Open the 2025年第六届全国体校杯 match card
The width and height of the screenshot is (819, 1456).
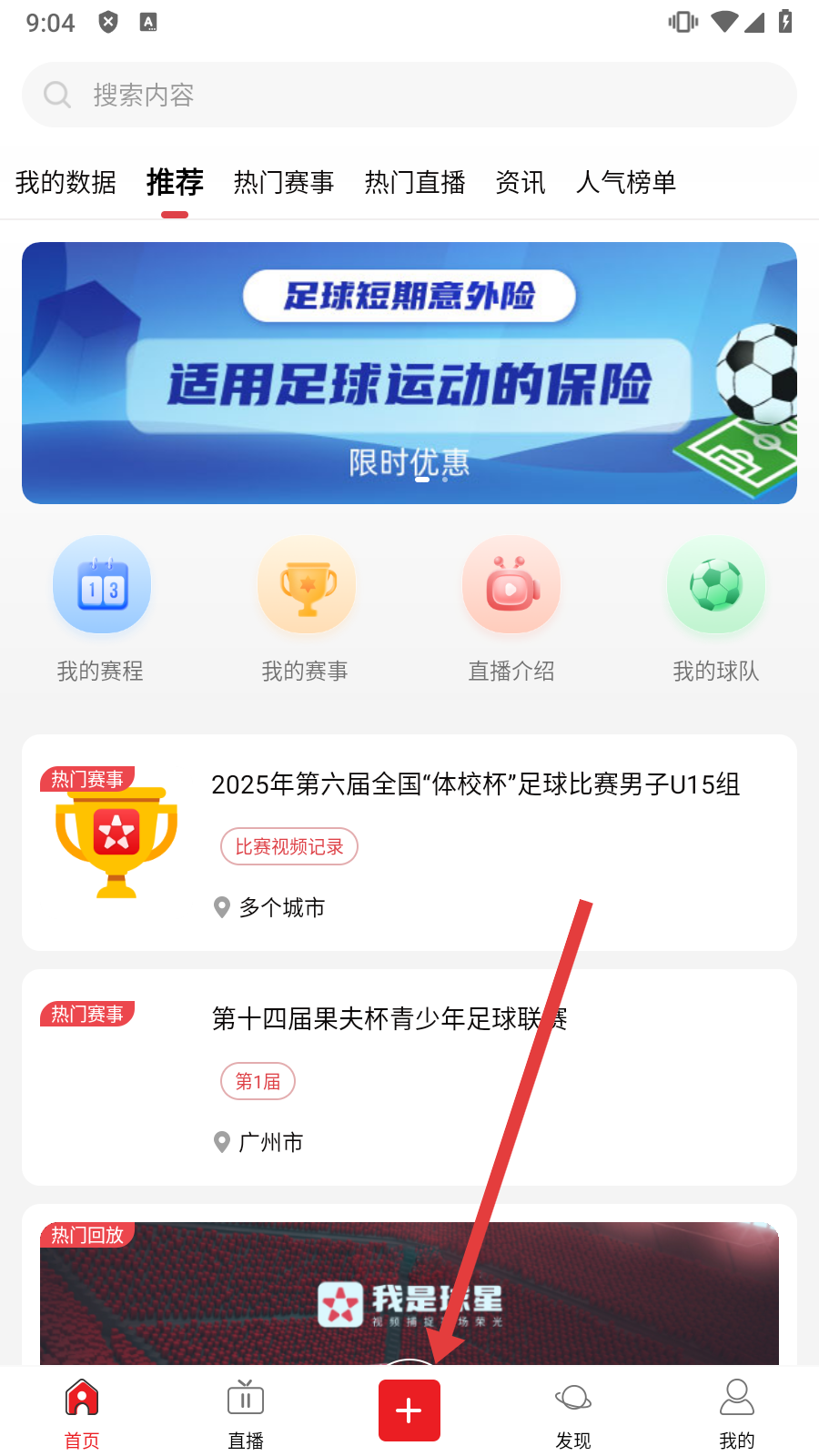click(x=409, y=842)
